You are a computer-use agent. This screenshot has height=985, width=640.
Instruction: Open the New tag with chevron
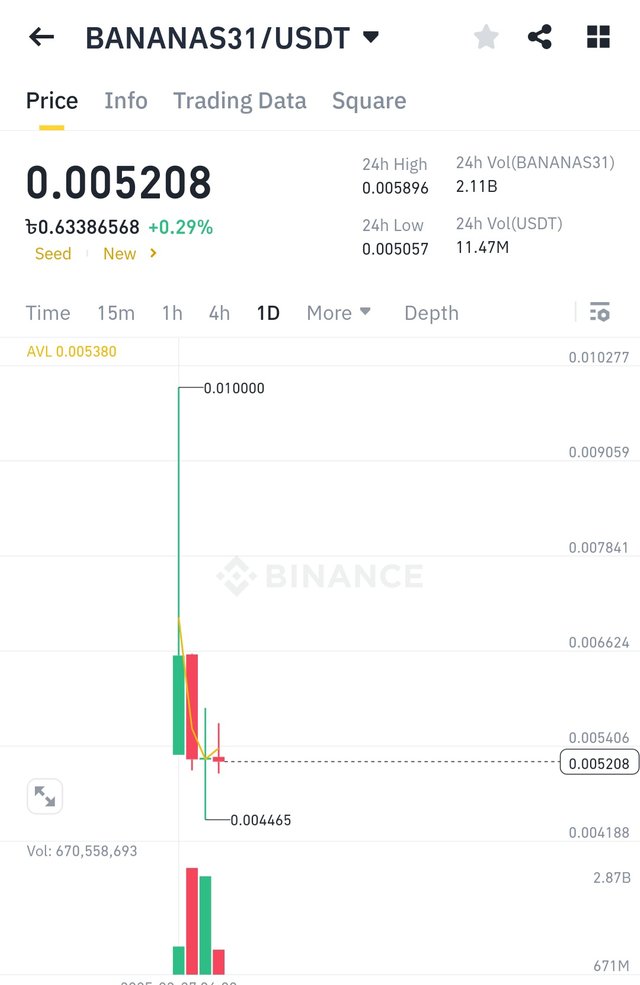point(130,254)
